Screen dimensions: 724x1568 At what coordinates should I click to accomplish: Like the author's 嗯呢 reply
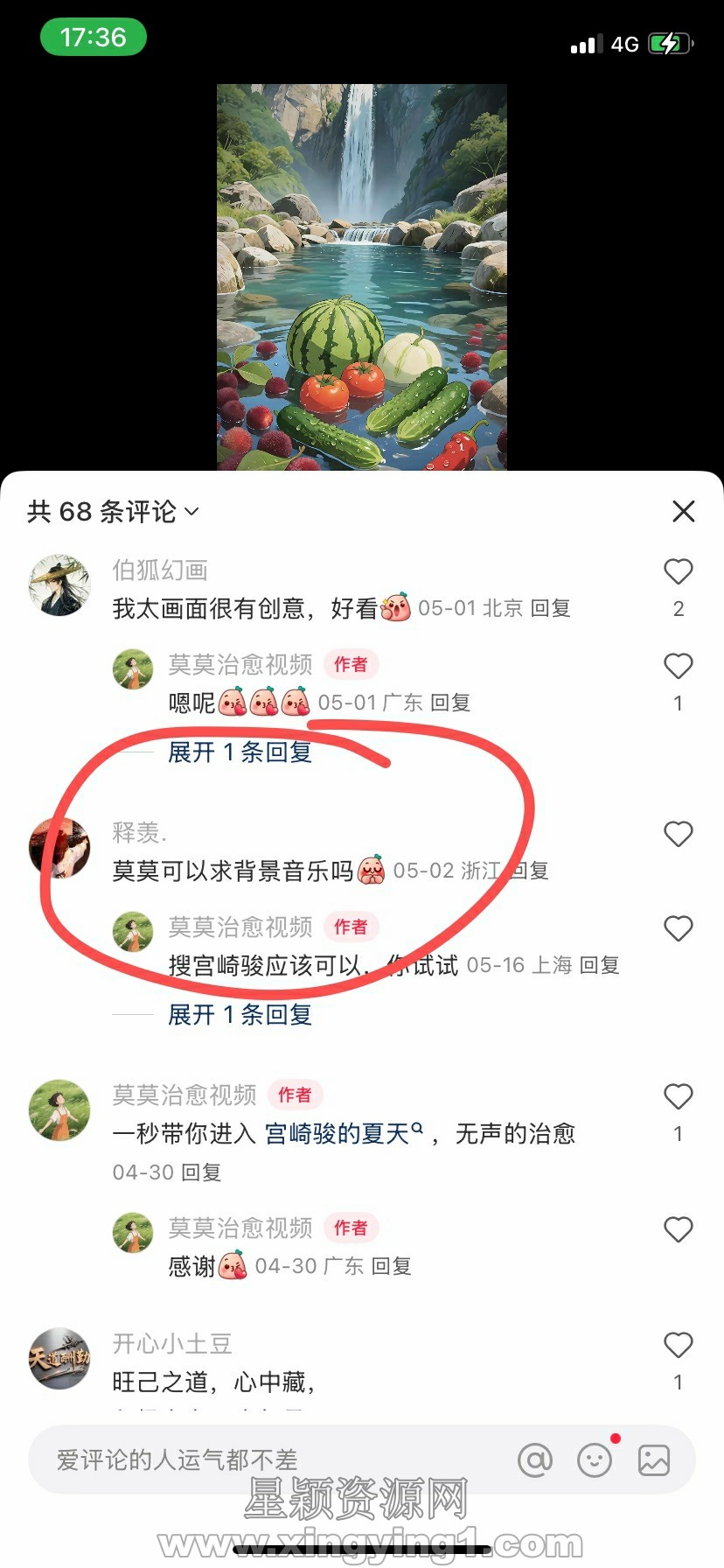(x=678, y=667)
